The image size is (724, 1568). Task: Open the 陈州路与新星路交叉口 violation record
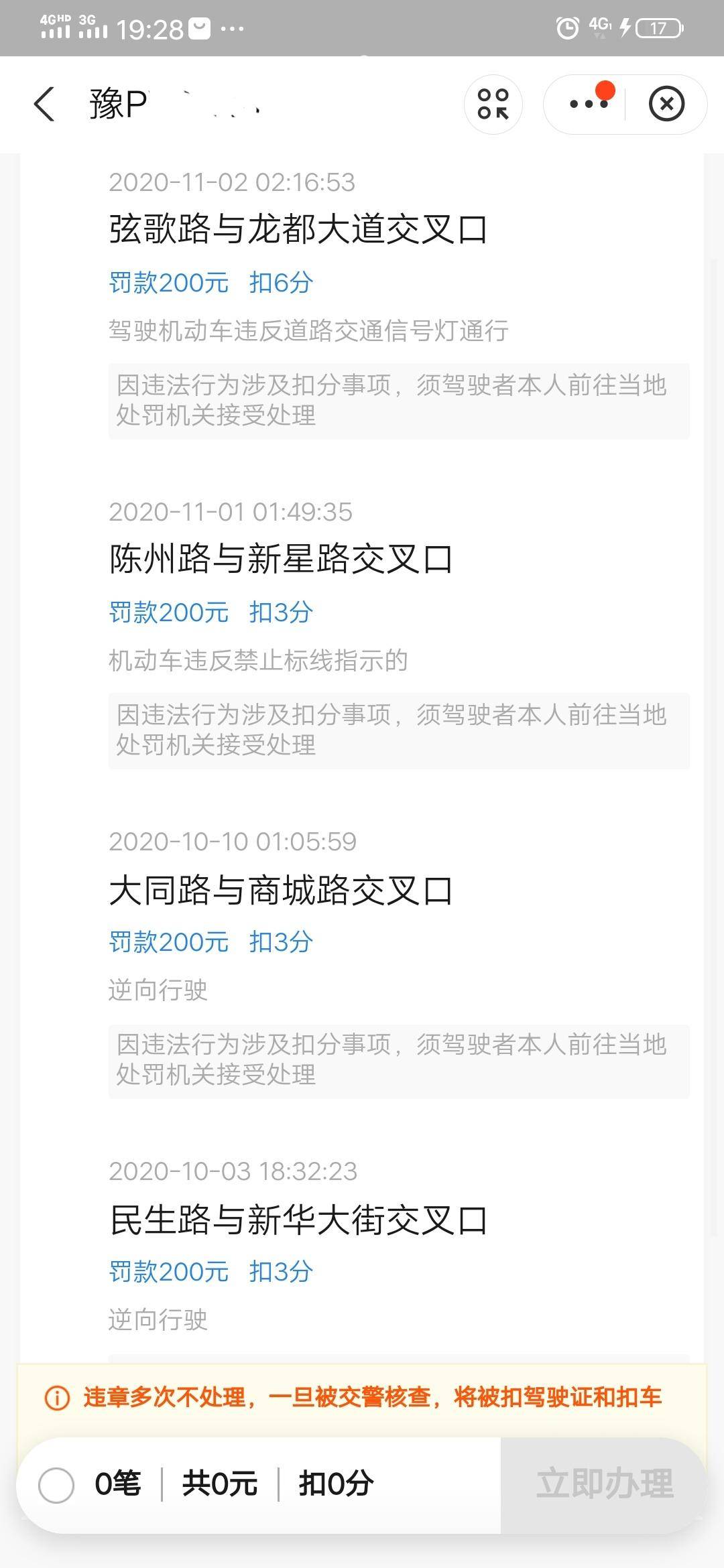pyautogui.click(x=281, y=560)
